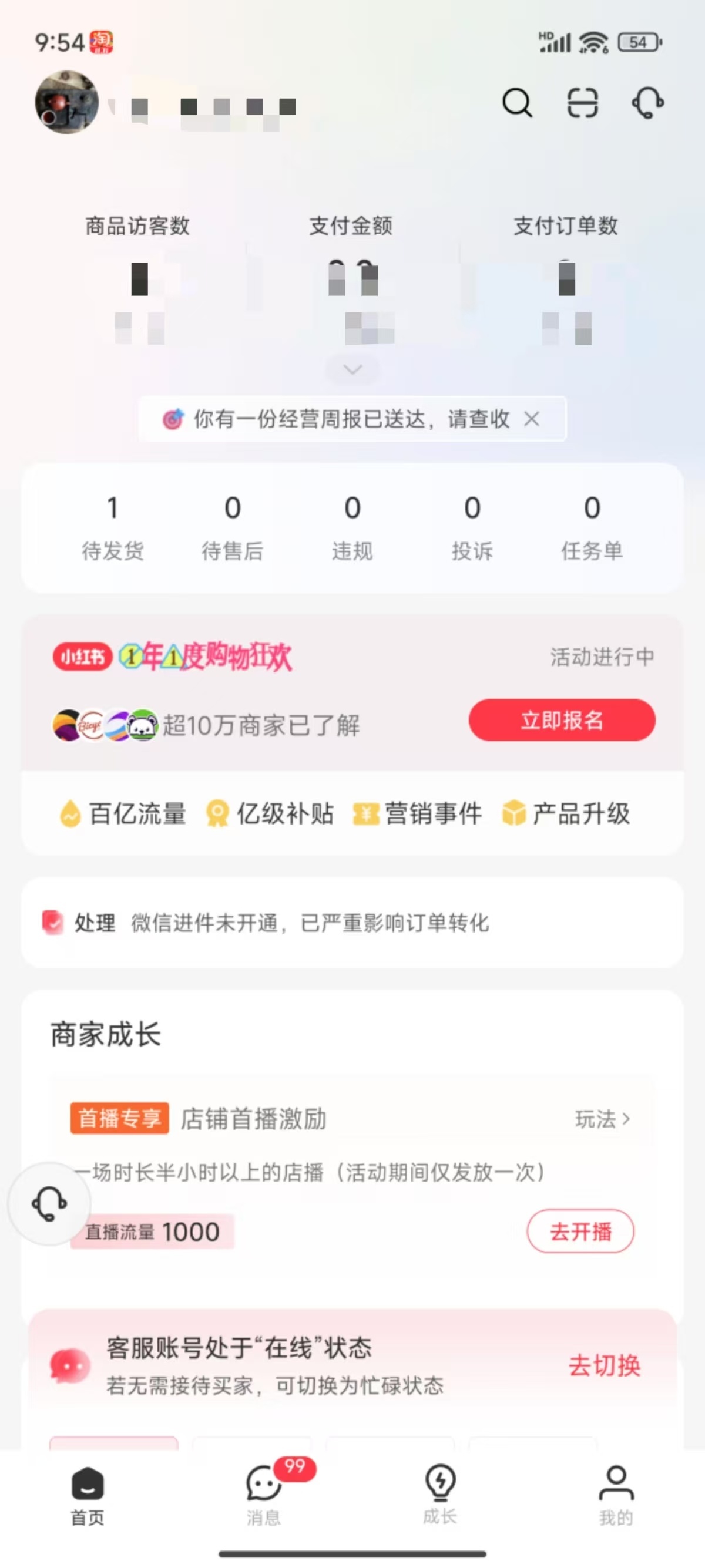
Task: Tap 去切换 to change service status
Action: tap(604, 1366)
